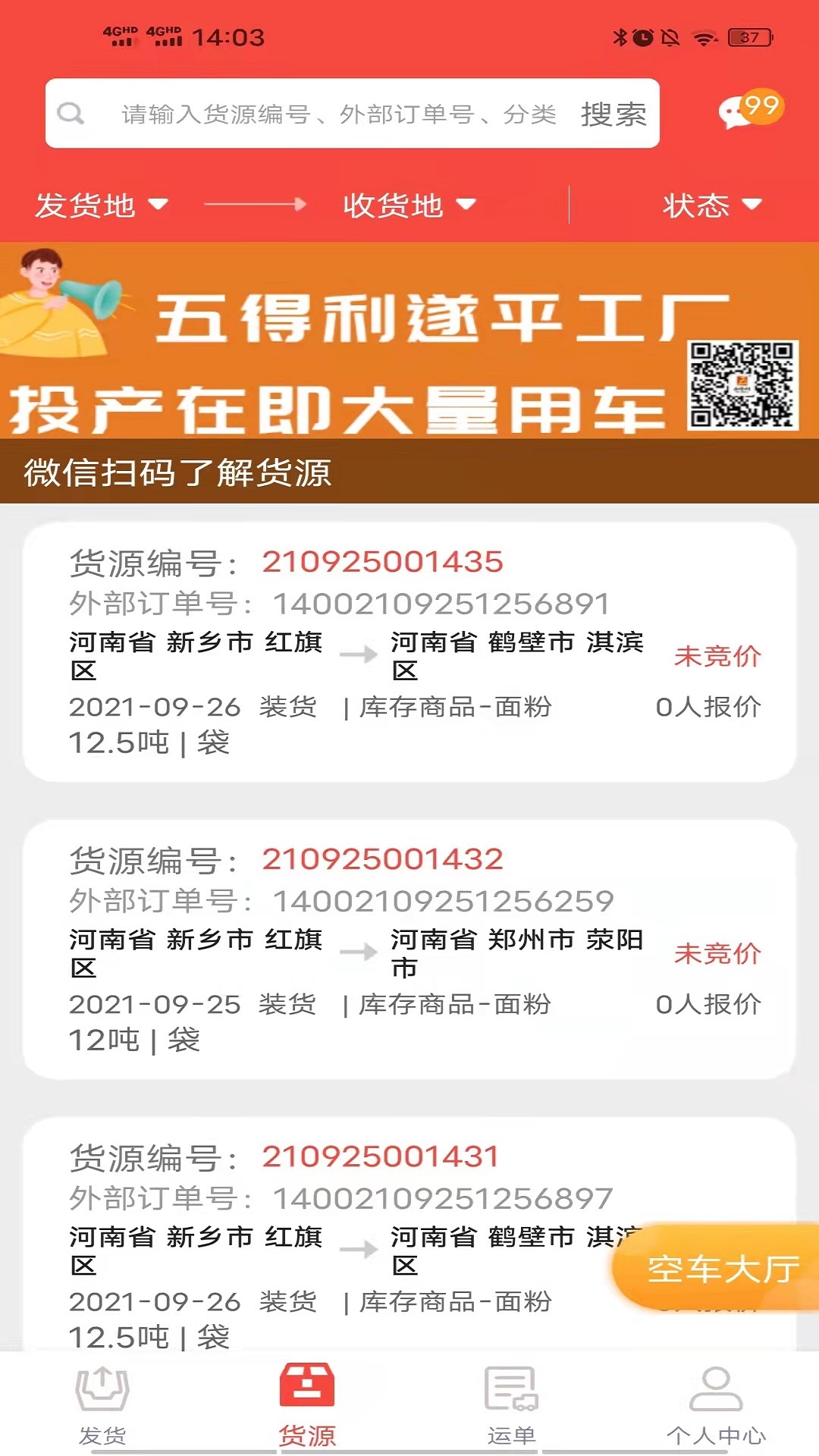
Task: Expand the 状态 filter dropdown
Action: (711, 205)
